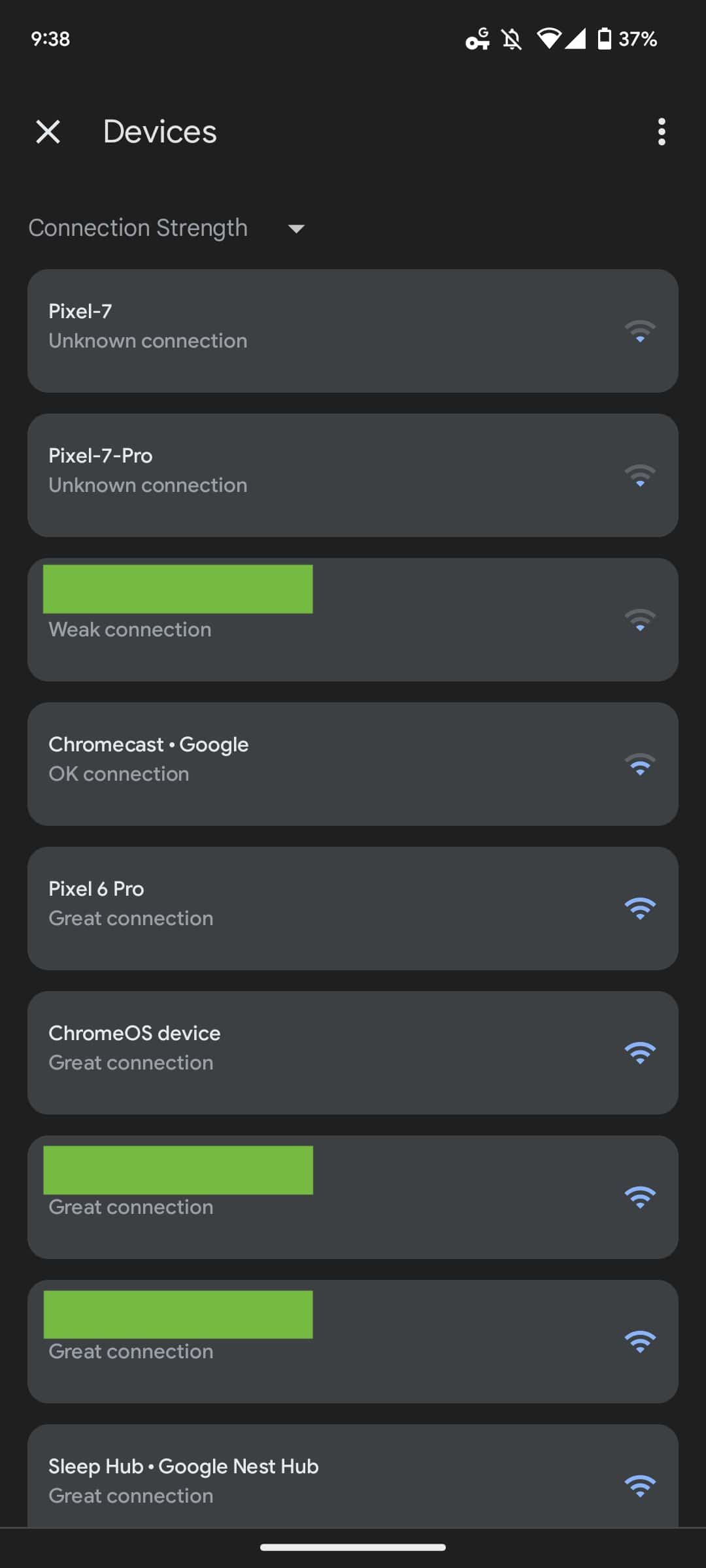Tap the muted notifications bell in the status bar
This screenshot has height=1568, width=706.
tap(512, 39)
